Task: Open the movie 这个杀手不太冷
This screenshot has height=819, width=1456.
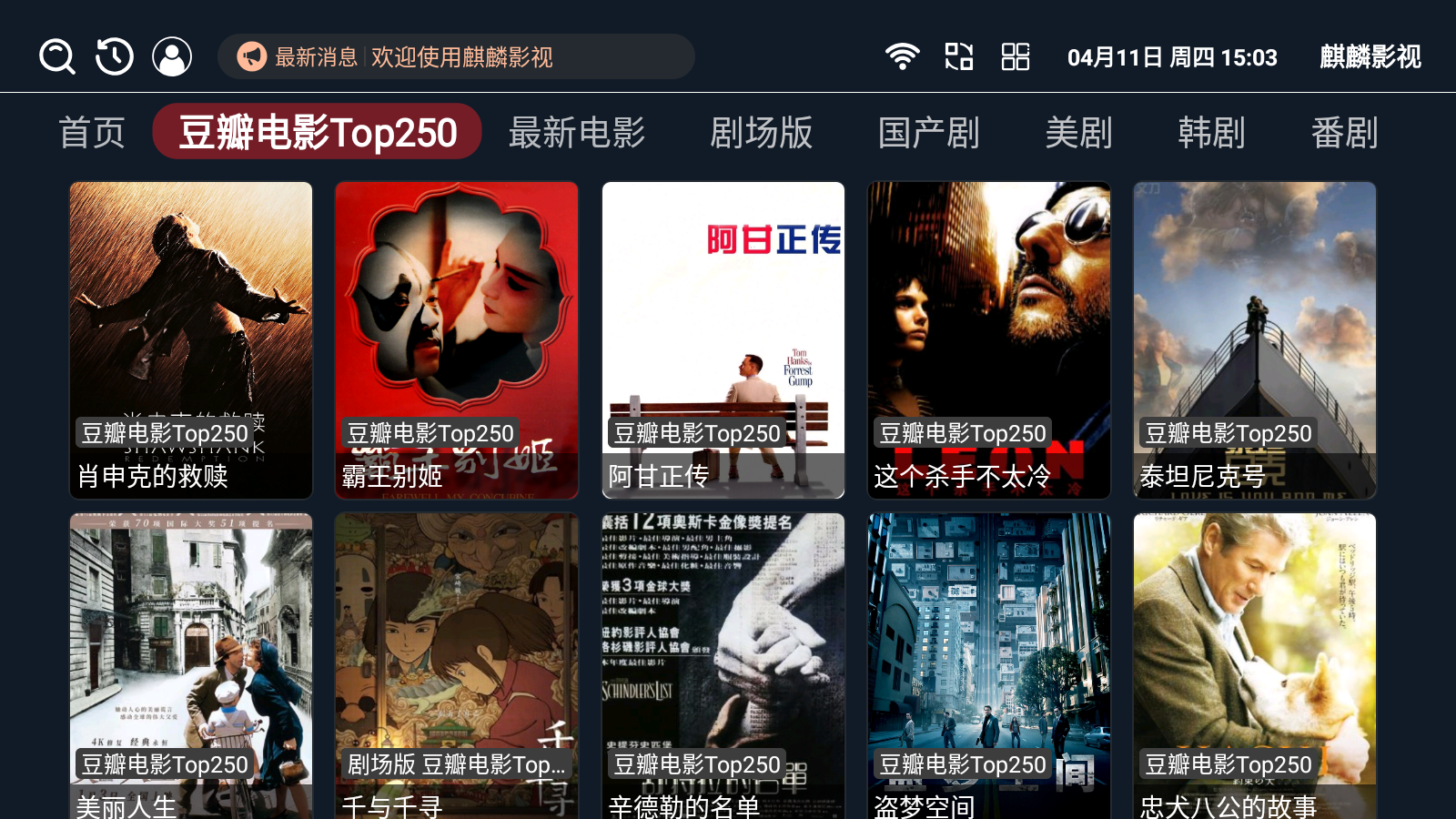Action: pyautogui.click(x=989, y=339)
